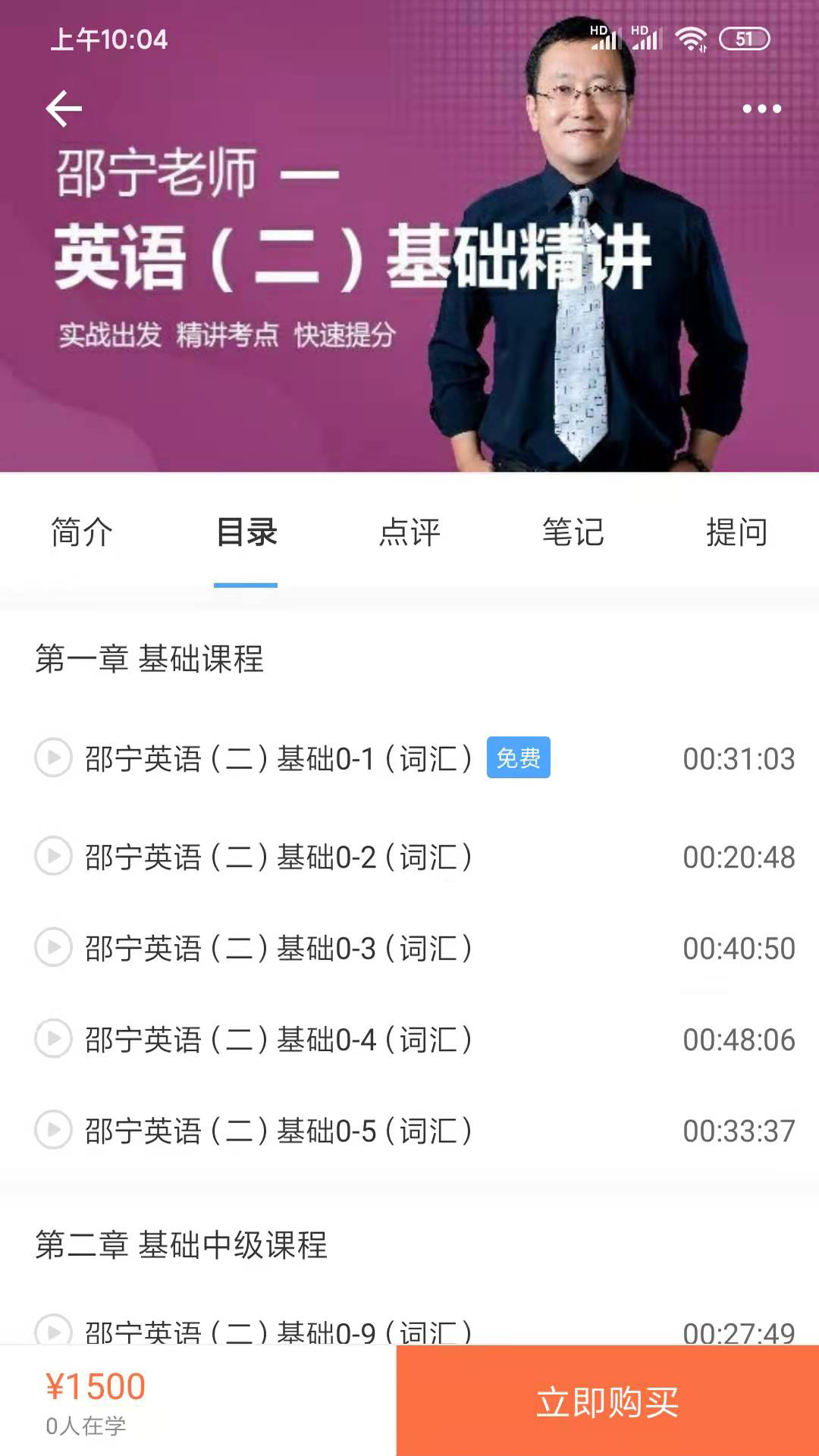This screenshot has width=819, height=1456.
Task: Open the 点评 tab
Action: point(410,533)
